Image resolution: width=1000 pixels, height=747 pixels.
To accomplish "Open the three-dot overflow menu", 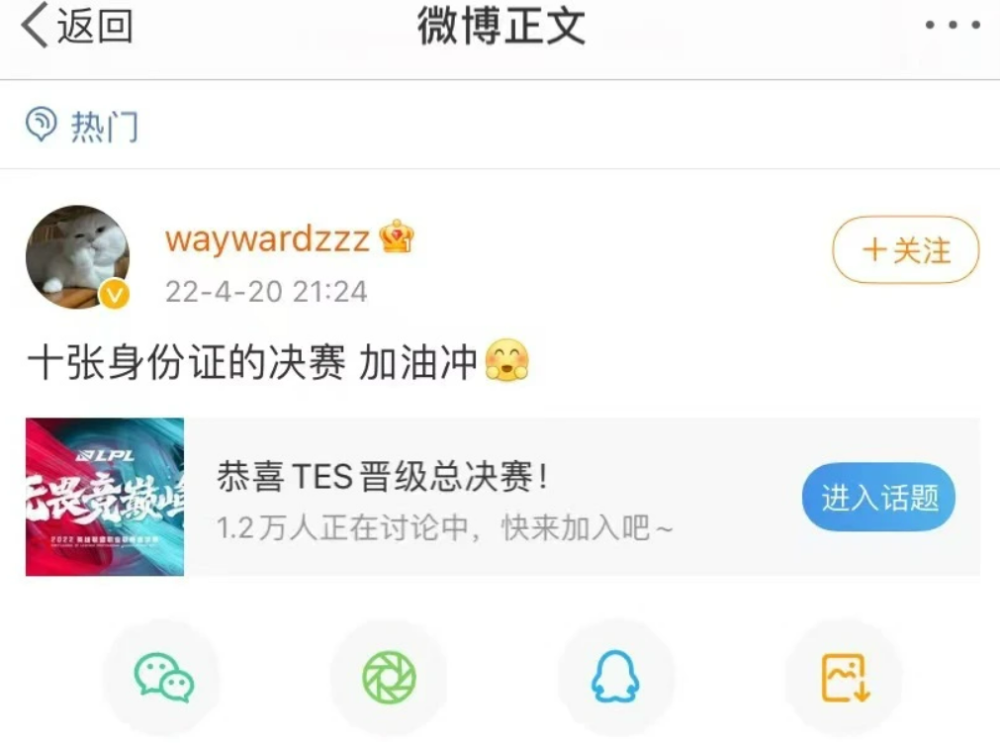I will (951, 27).
